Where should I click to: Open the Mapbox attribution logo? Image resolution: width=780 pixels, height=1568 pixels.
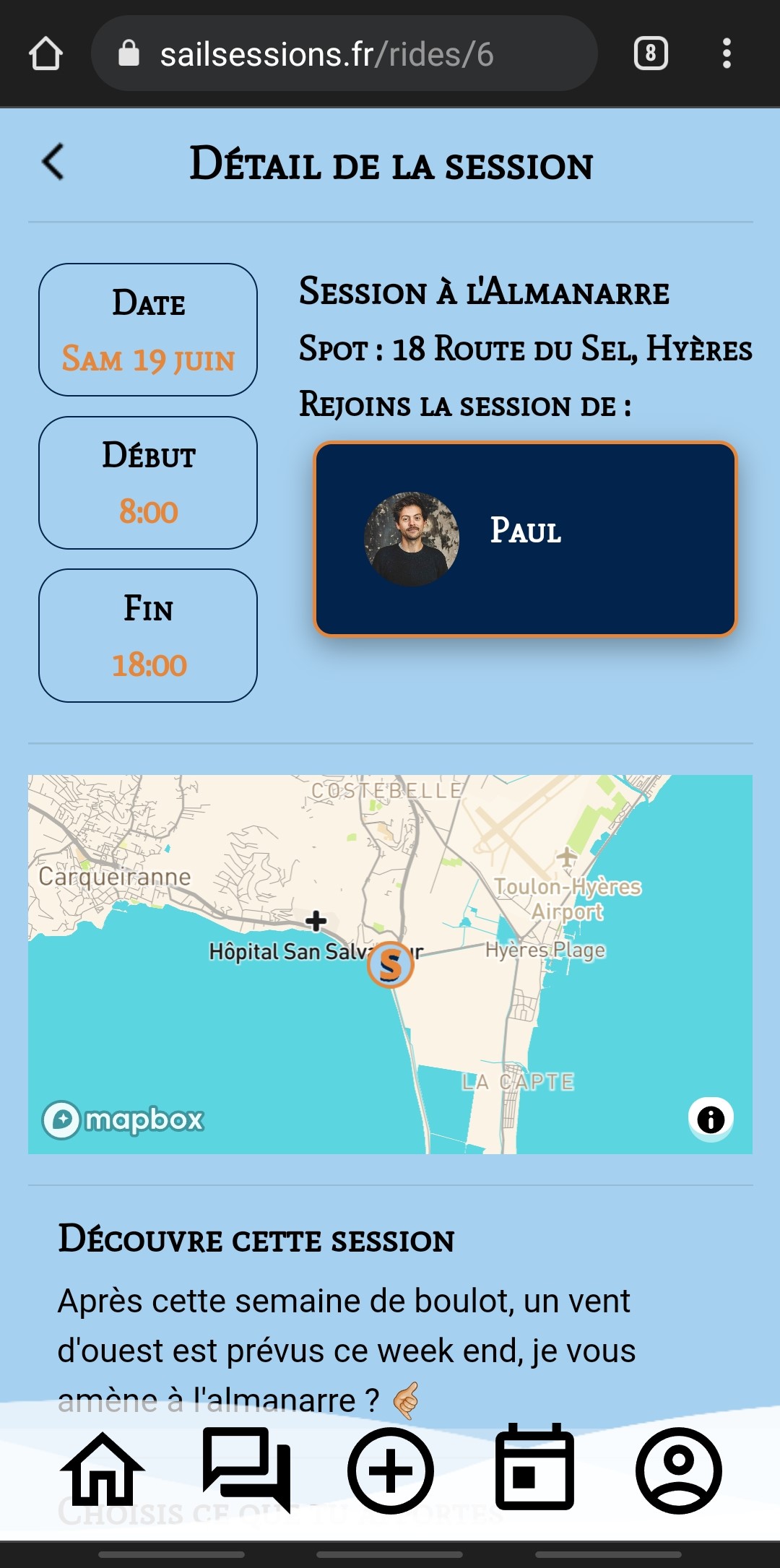pos(123,1119)
